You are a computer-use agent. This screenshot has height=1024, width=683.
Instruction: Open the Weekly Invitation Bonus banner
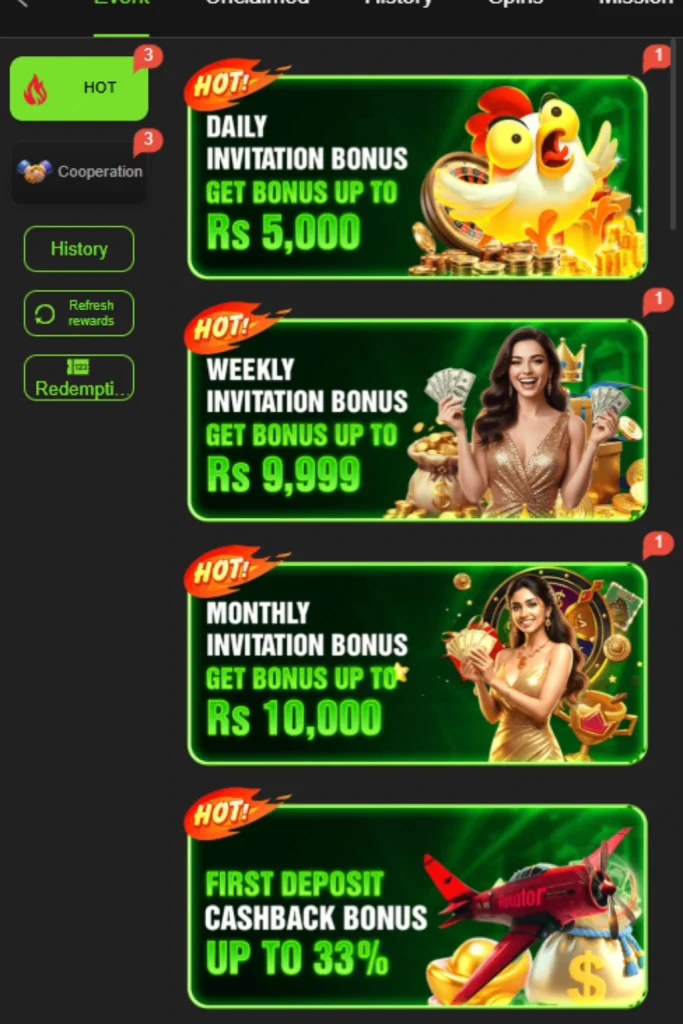(x=417, y=420)
